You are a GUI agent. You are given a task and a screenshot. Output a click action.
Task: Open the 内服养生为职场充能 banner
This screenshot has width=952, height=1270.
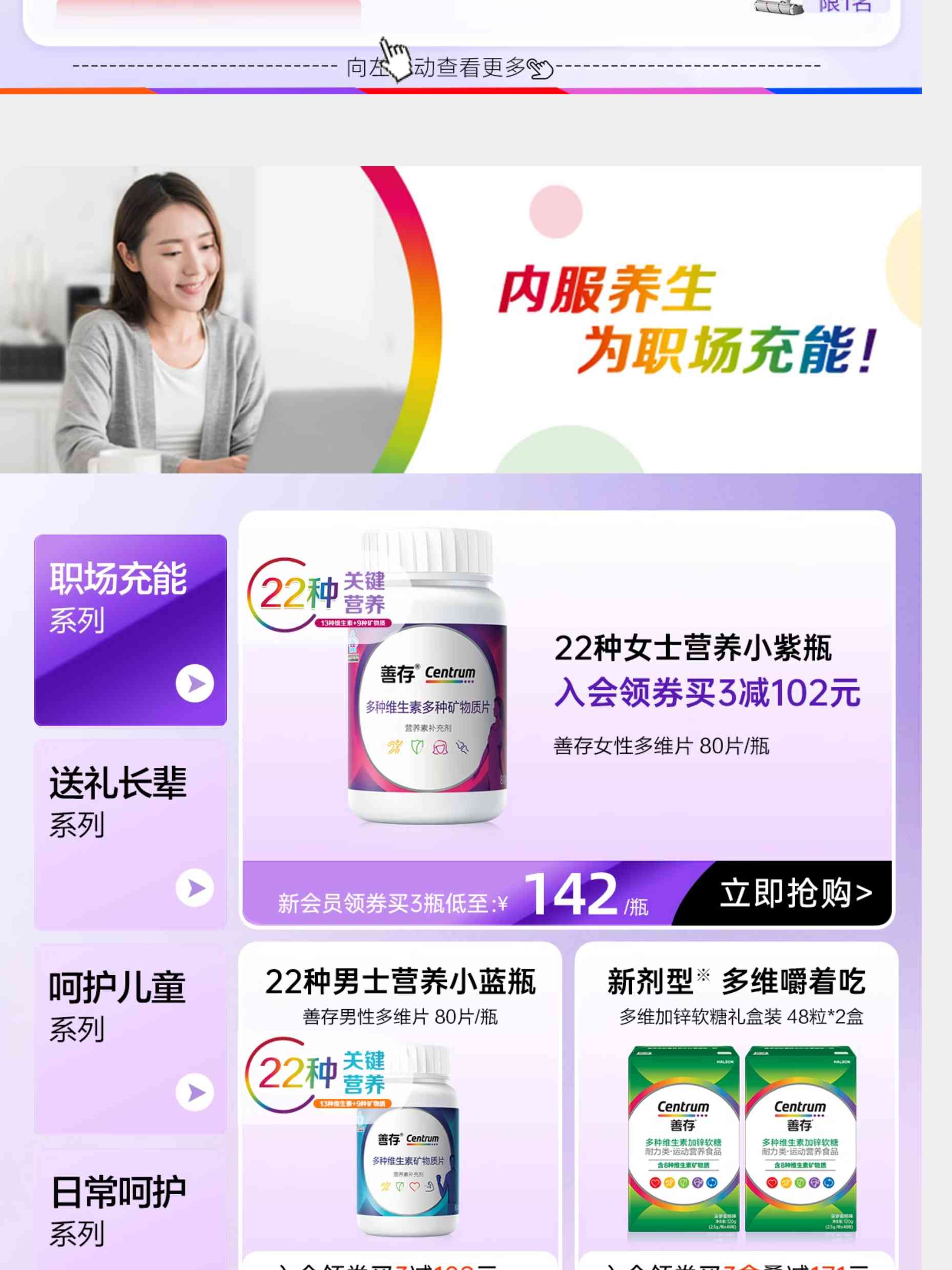click(x=460, y=319)
